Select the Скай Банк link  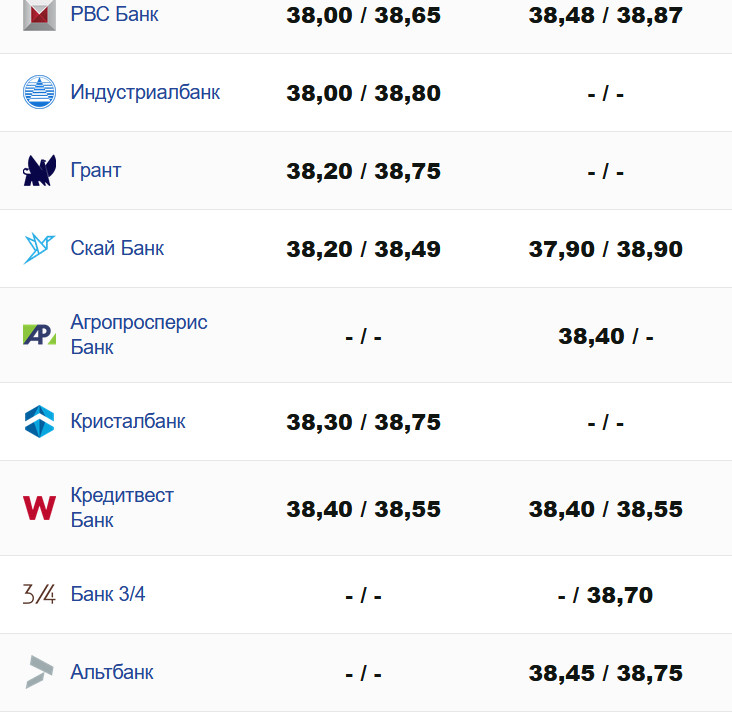(117, 249)
